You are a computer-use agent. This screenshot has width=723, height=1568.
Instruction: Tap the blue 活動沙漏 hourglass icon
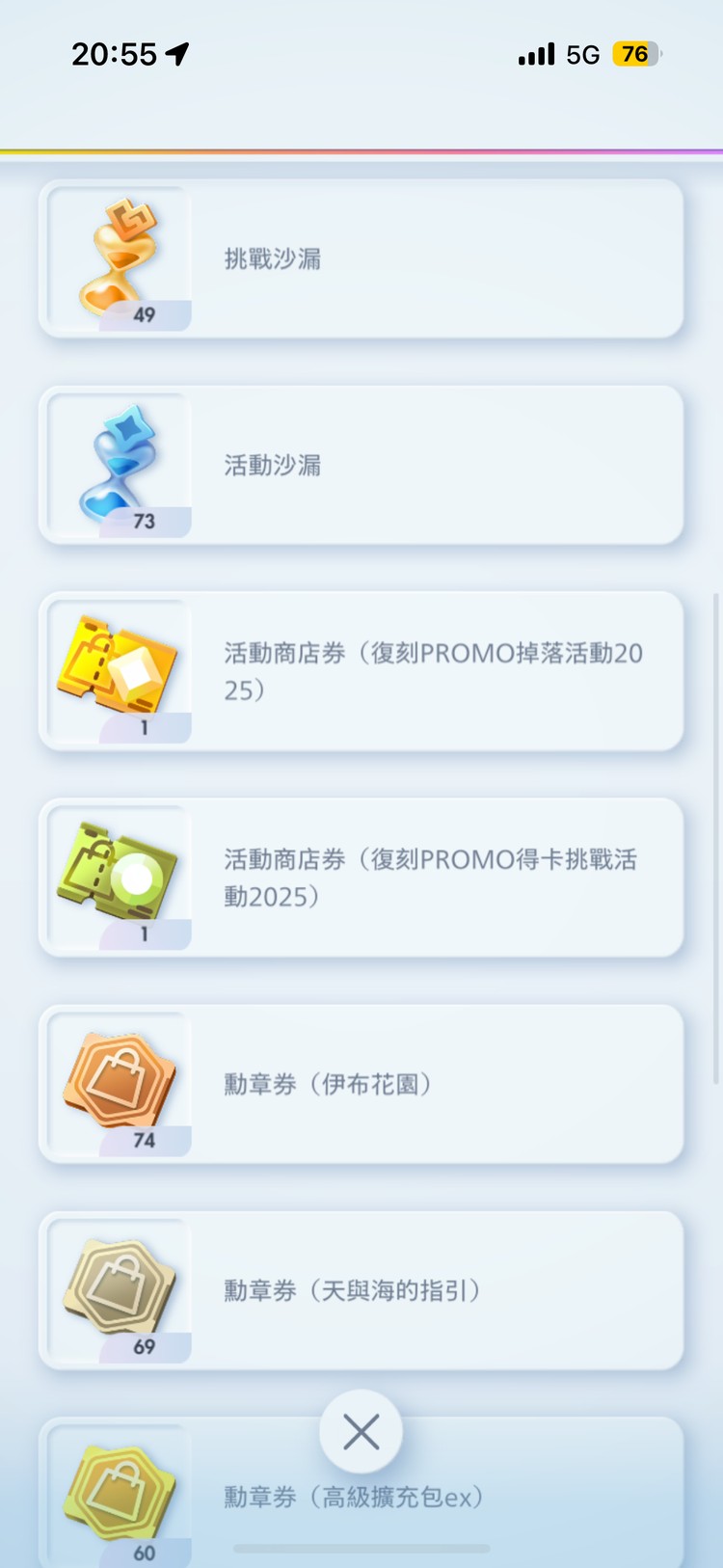tap(119, 461)
